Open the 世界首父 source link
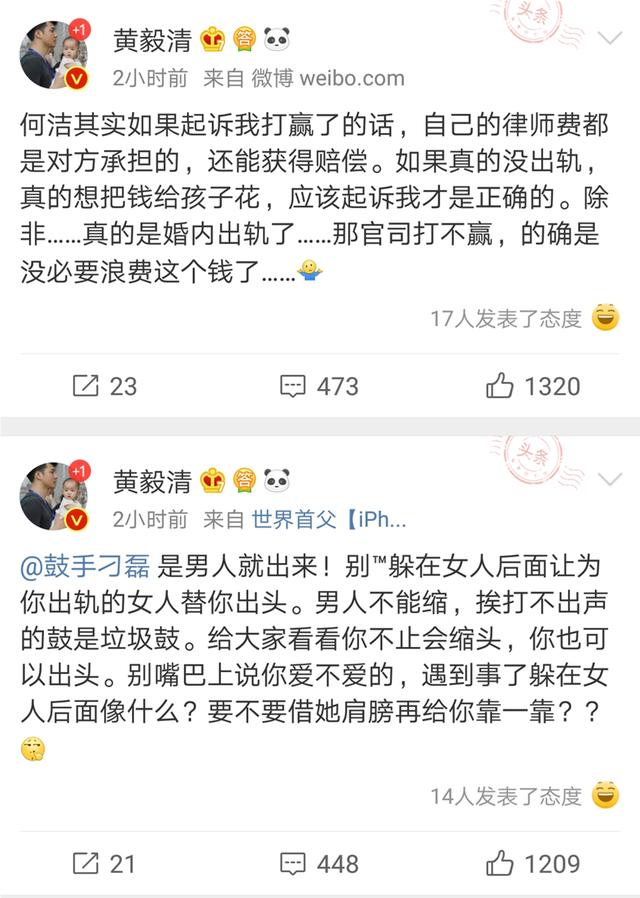Screen dimensions: 640x898 pos(328,520)
